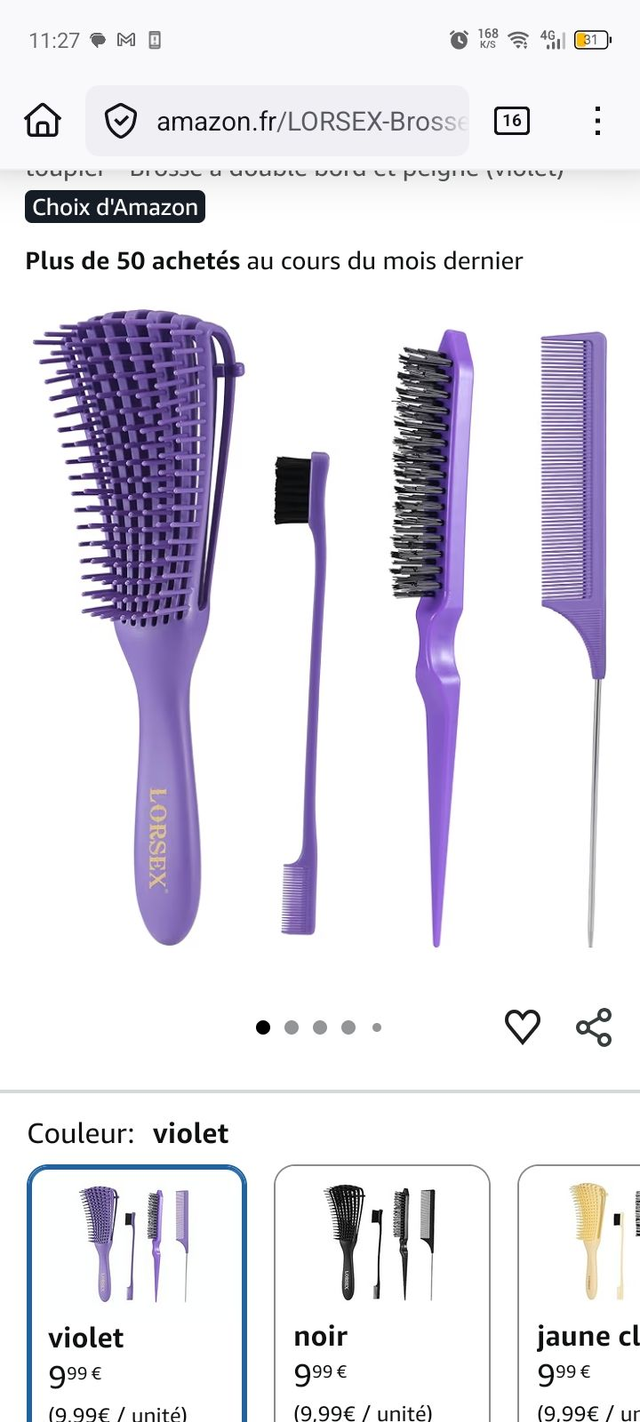Tap the amazon.fr address bar
The image size is (640, 1422).
tap(310, 121)
